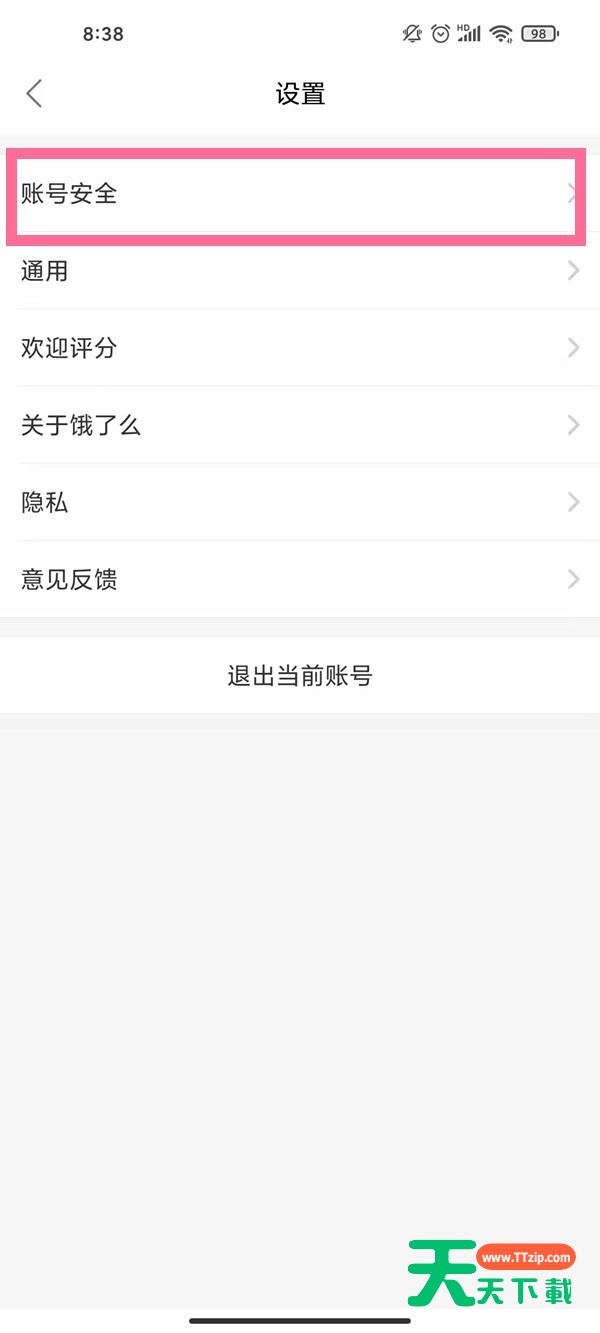Open 关于饿了么 page

click(x=298, y=425)
